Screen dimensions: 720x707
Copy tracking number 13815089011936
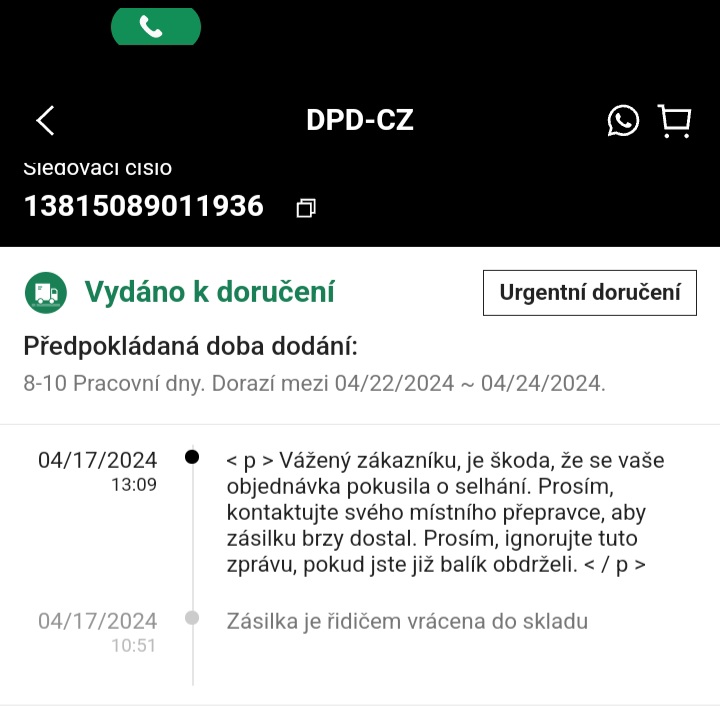pyautogui.click(x=306, y=208)
